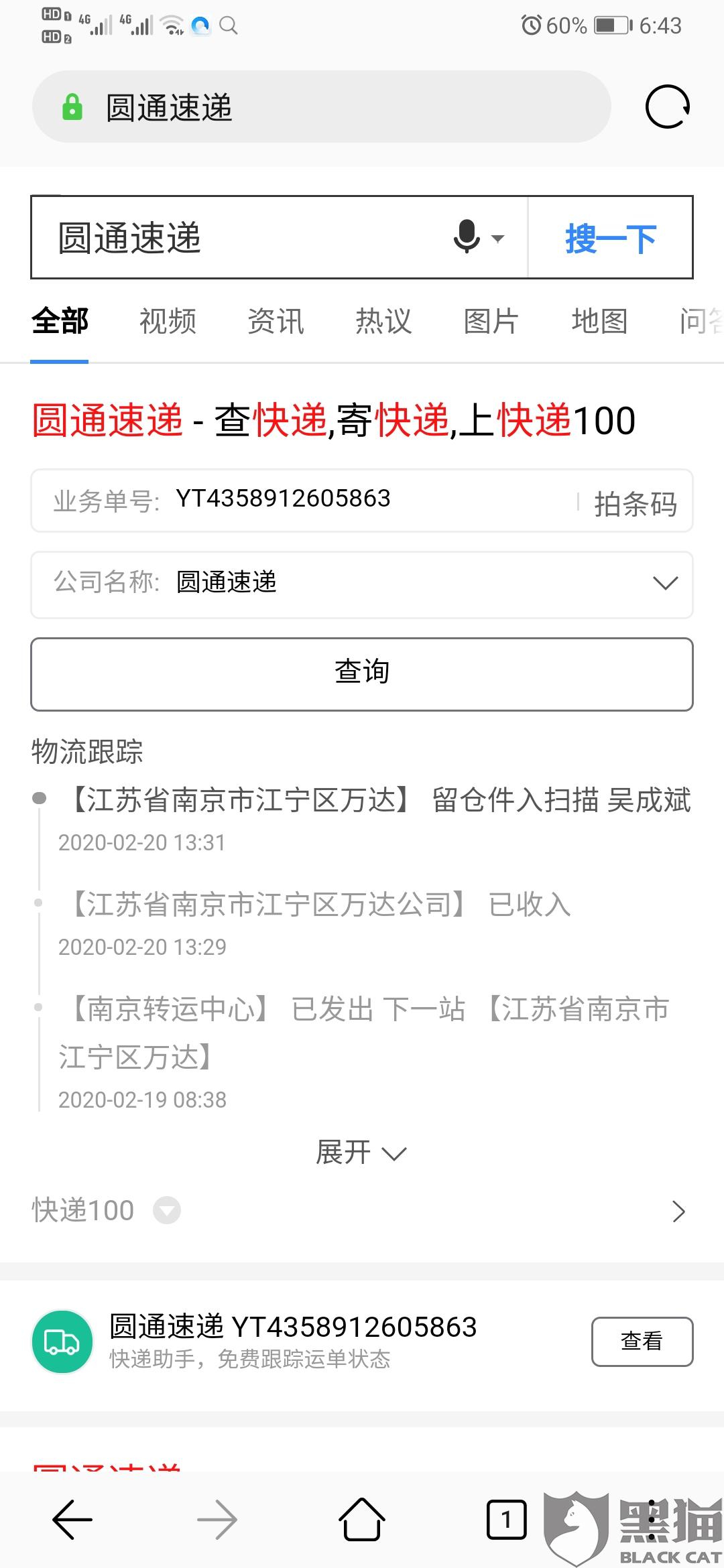
Task: Tap the 搜一下 search button
Action: (610, 238)
